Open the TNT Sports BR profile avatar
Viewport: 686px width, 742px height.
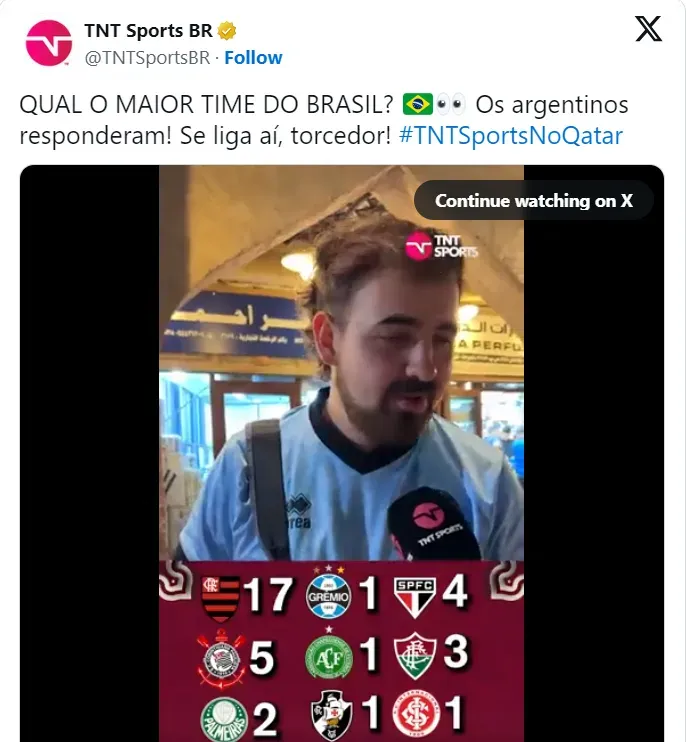coord(48,42)
